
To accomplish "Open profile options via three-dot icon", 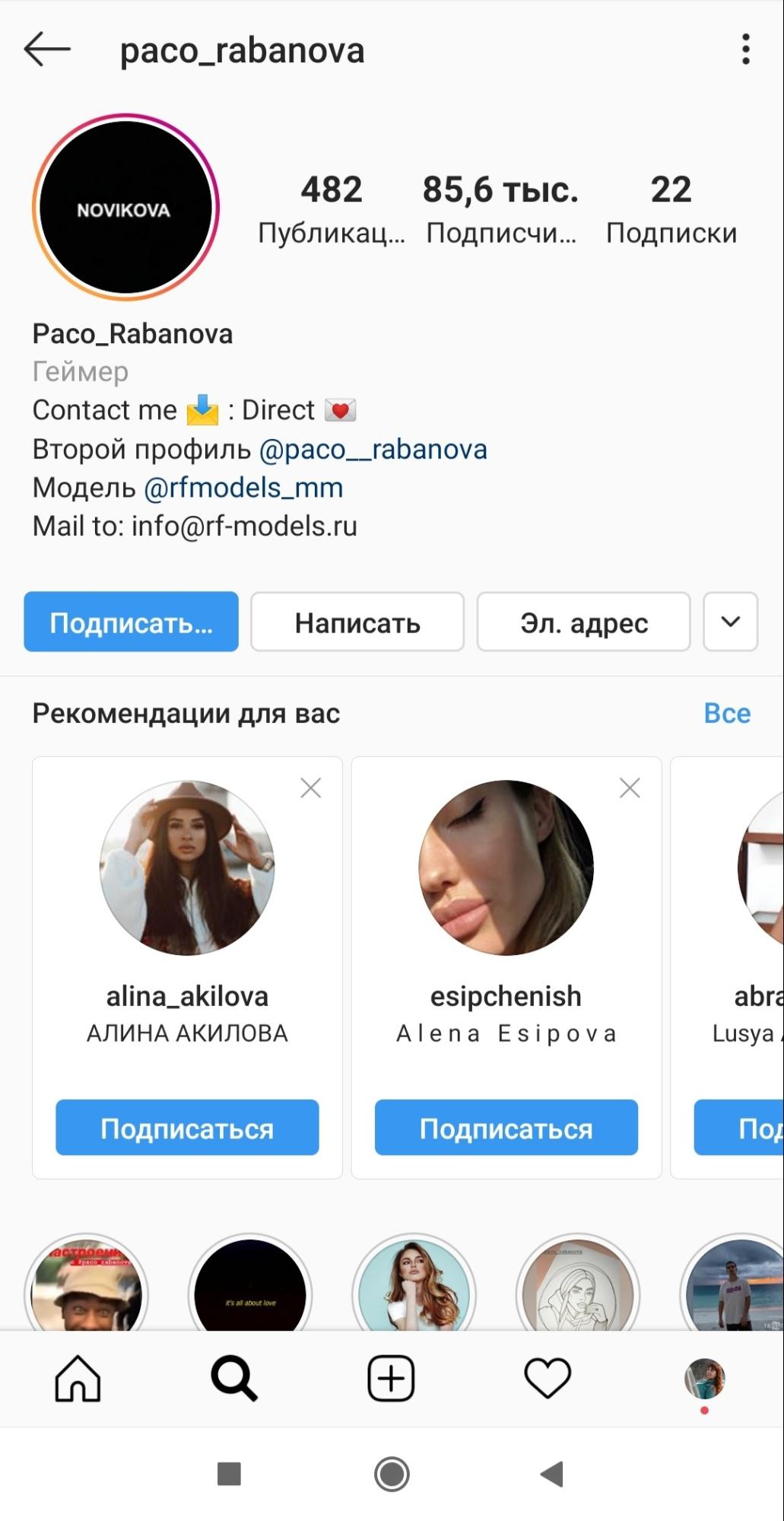I will (x=744, y=49).
